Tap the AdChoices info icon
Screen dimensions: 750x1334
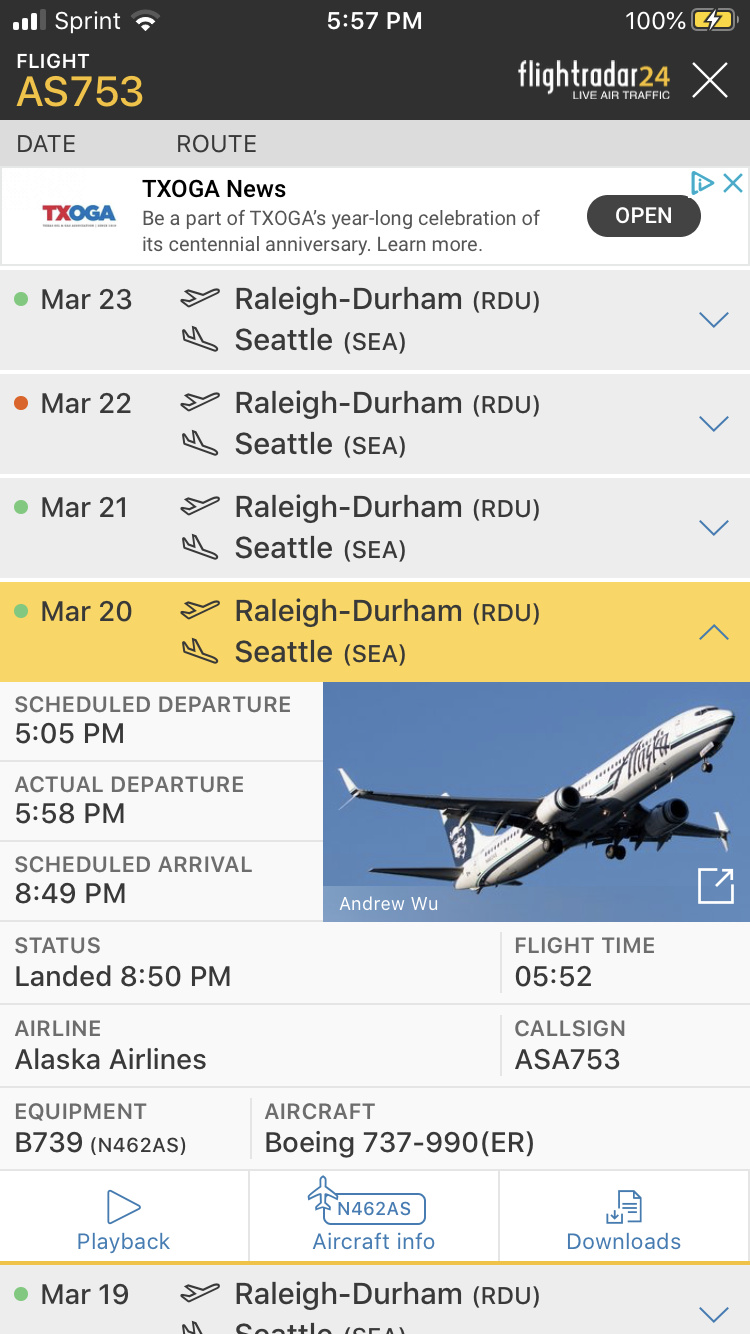pyautogui.click(x=703, y=183)
